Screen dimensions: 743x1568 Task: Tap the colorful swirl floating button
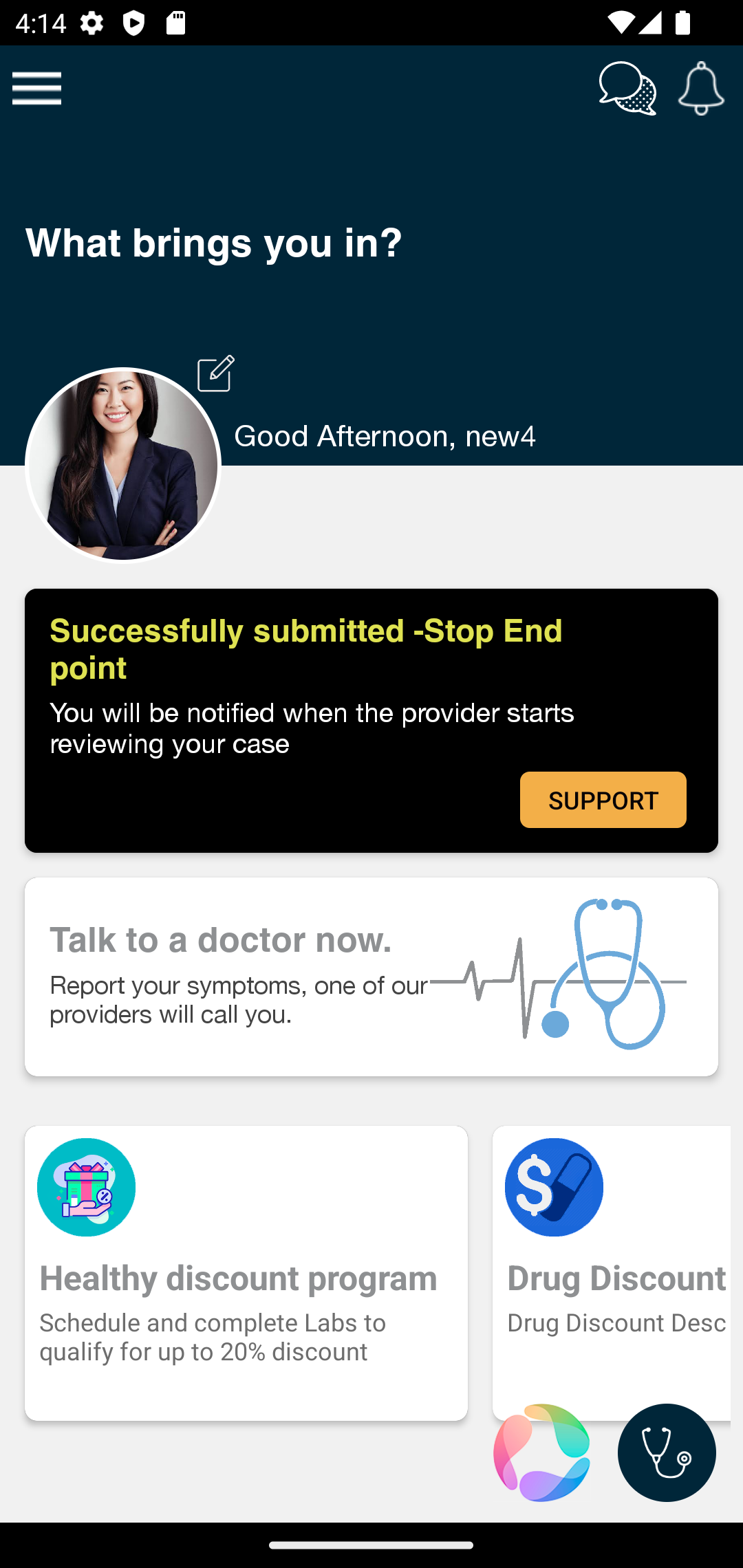[542, 1452]
